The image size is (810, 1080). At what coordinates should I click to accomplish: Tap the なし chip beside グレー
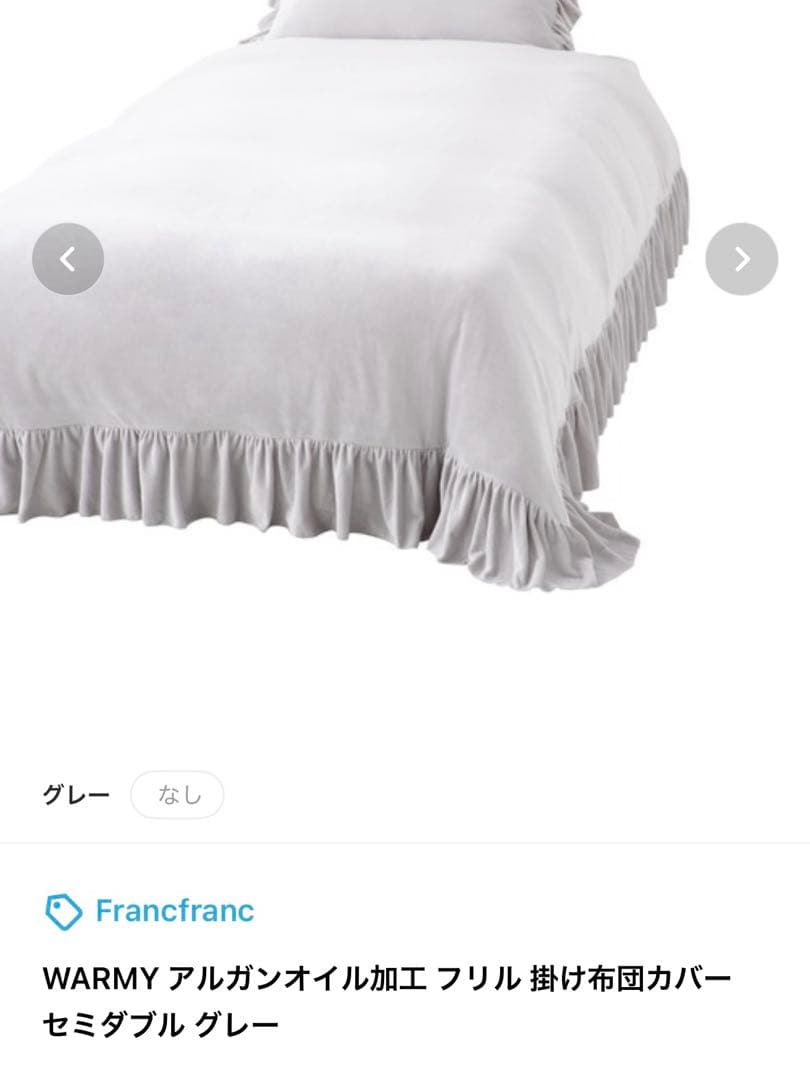tap(178, 795)
